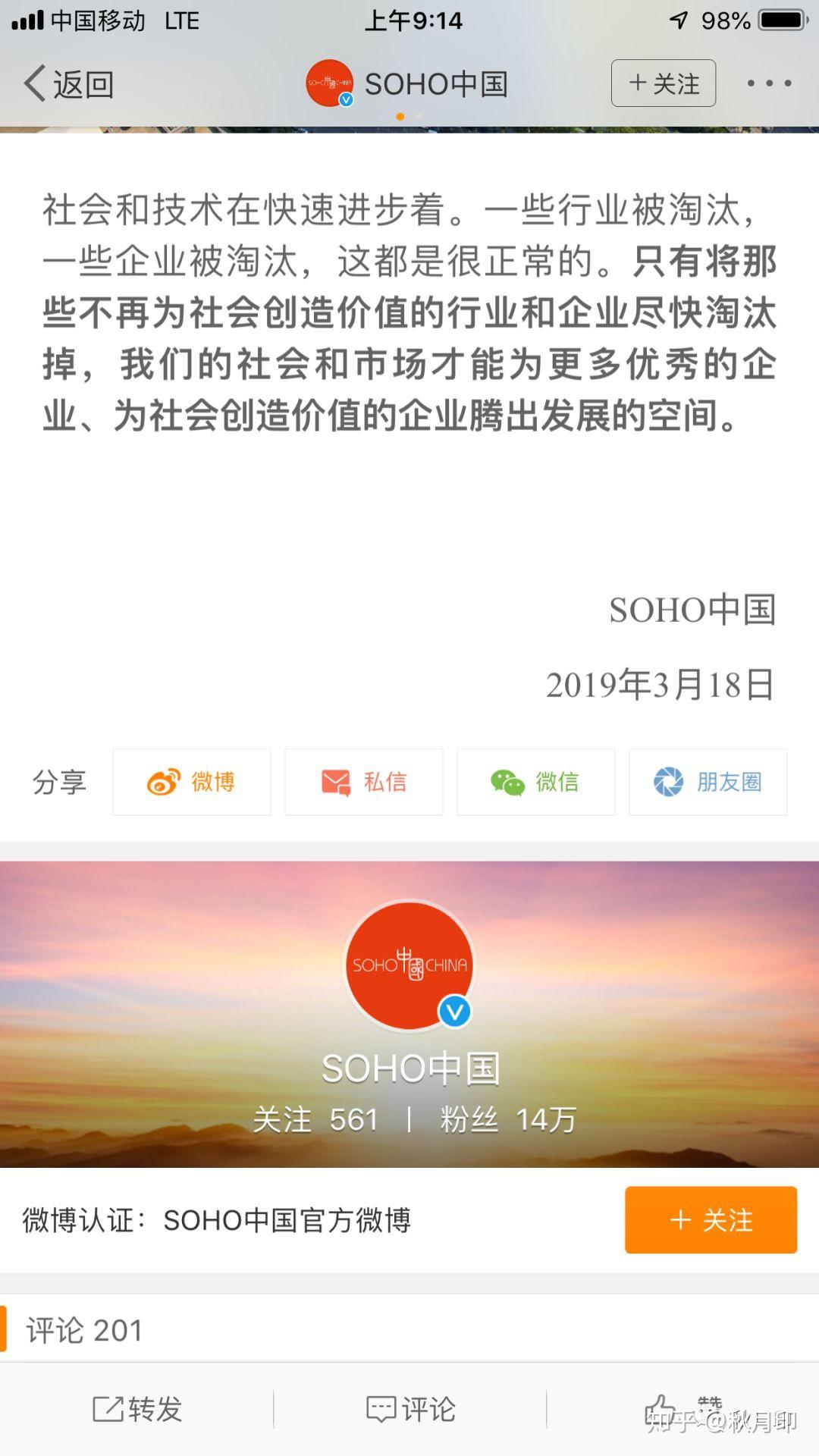Tap the back chevron beside 返回
Image resolution: width=819 pixels, height=1456 pixels.
coord(33,83)
